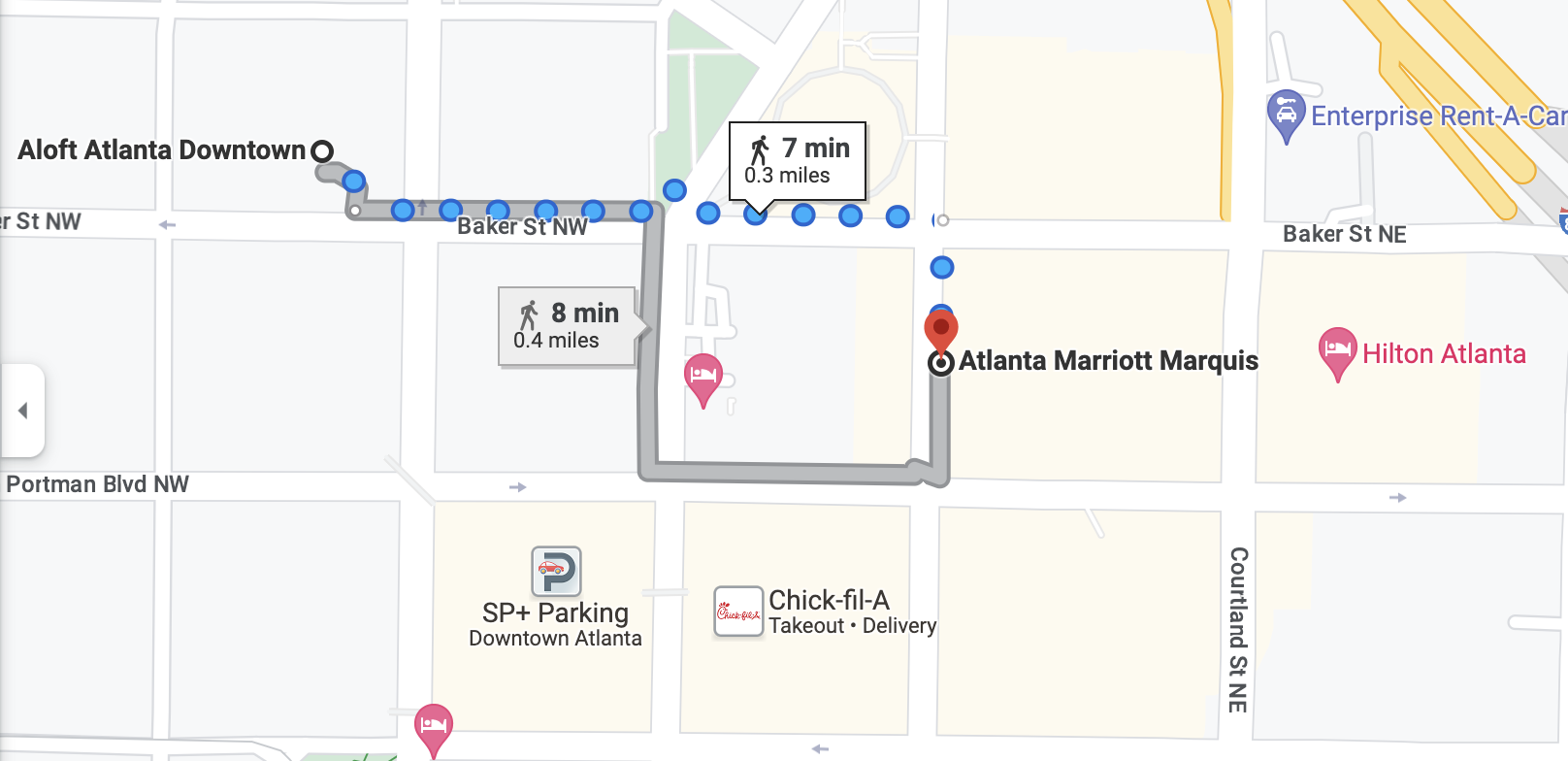Tap the Atlanta Marriott Marquis destination pin

940,331
